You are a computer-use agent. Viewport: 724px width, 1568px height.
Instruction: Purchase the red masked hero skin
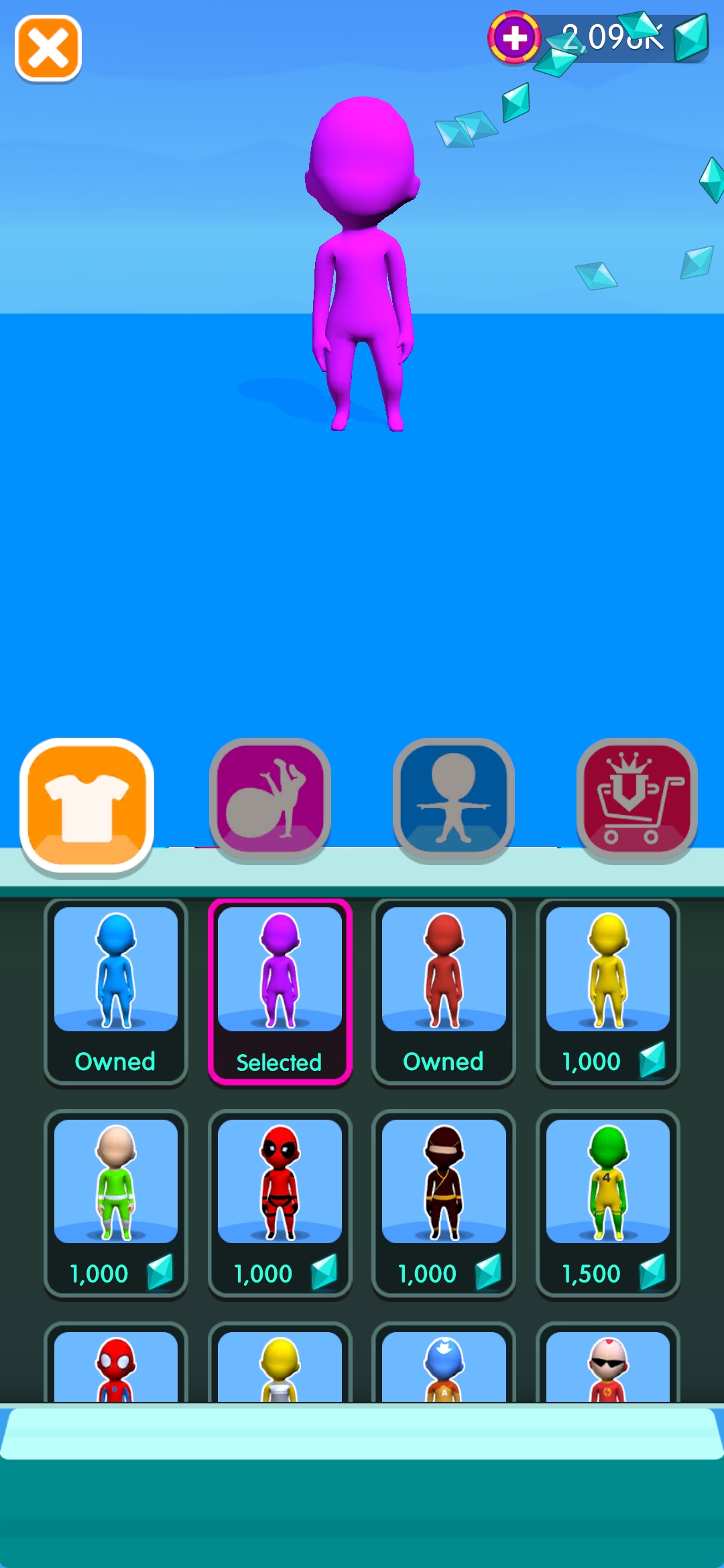280,1203
